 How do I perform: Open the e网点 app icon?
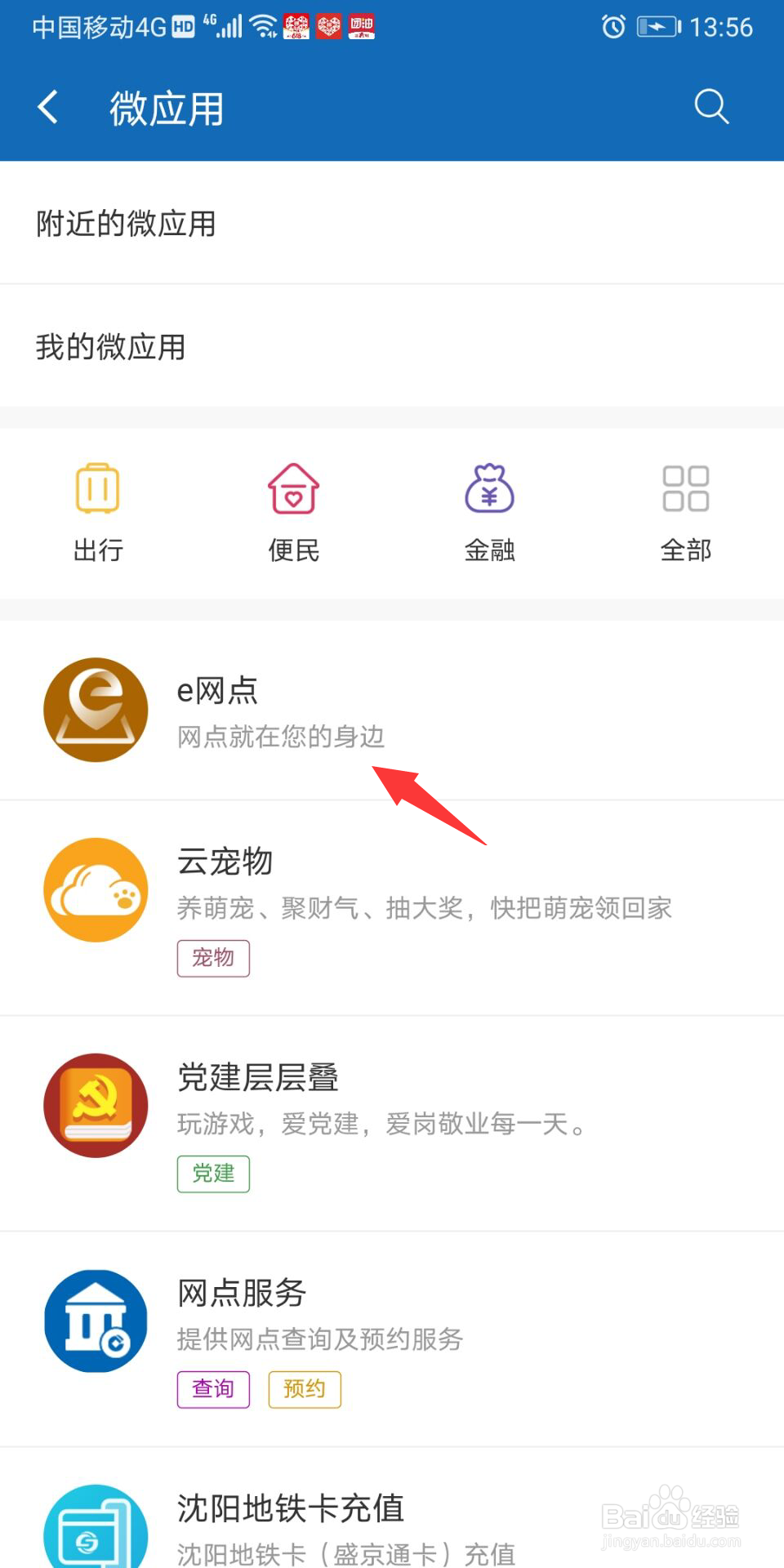(x=95, y=710)
